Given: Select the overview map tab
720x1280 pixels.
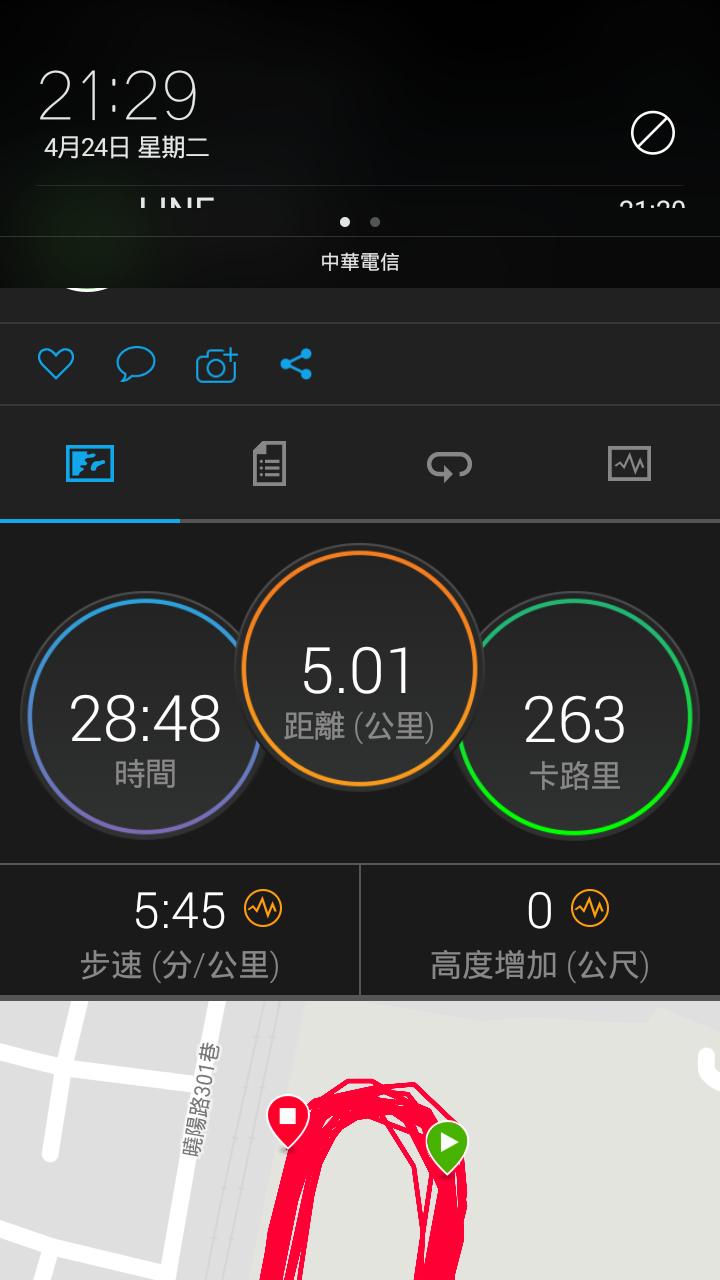Looking at the screenshot, I should (x=90, y=464).
